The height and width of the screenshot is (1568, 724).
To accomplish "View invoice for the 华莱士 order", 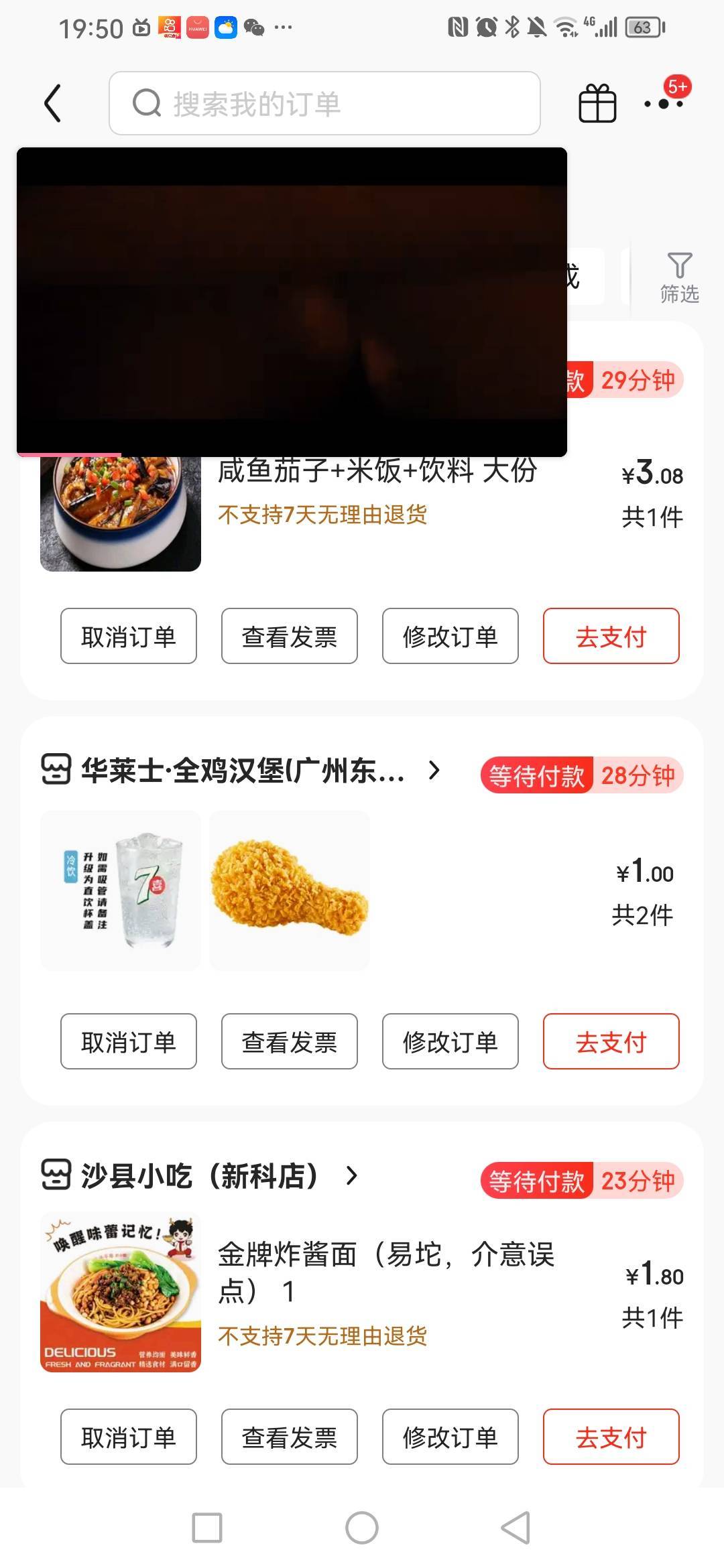I will 290,1041.
